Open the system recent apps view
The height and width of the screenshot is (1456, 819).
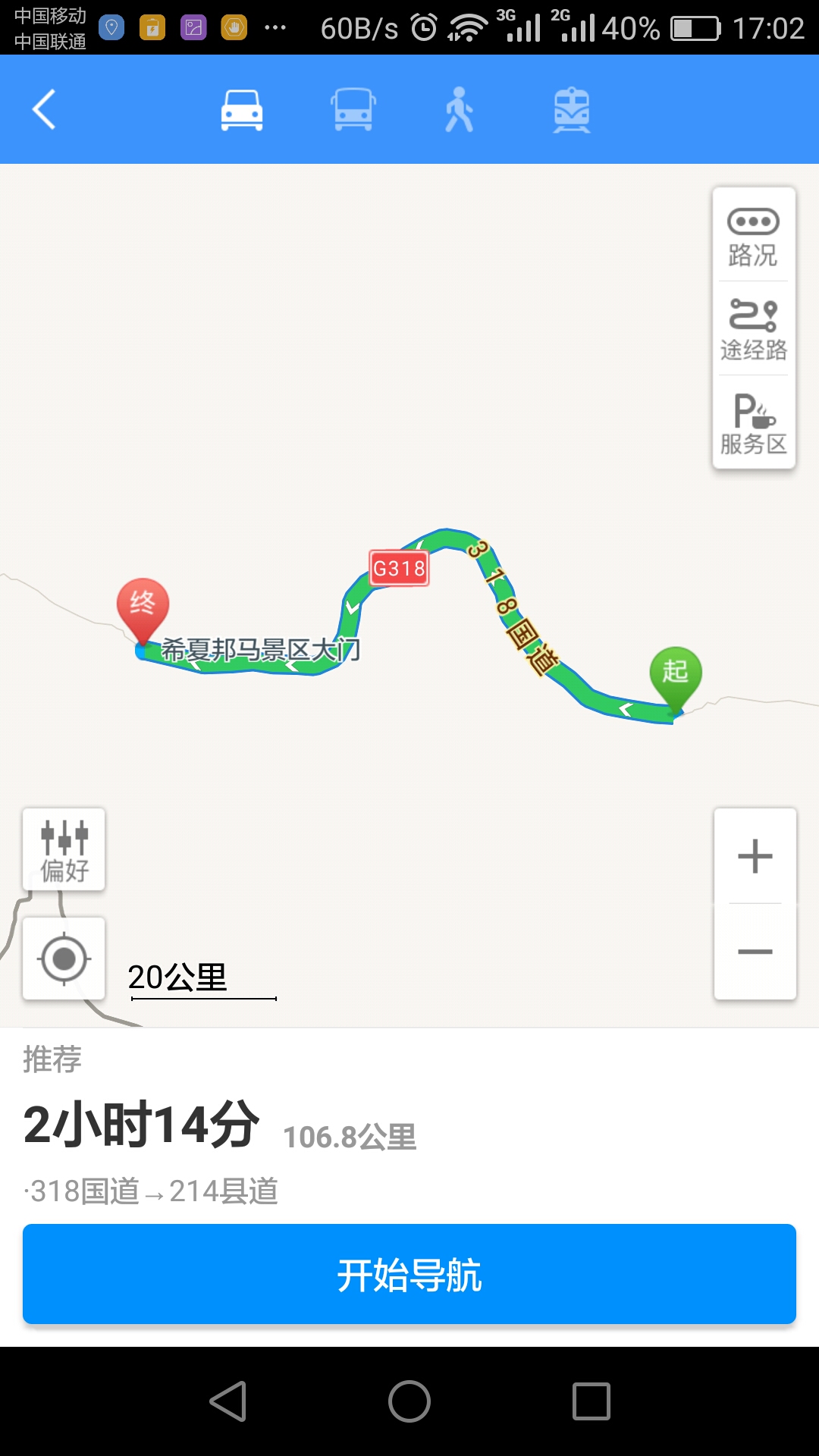(591, 1401)
